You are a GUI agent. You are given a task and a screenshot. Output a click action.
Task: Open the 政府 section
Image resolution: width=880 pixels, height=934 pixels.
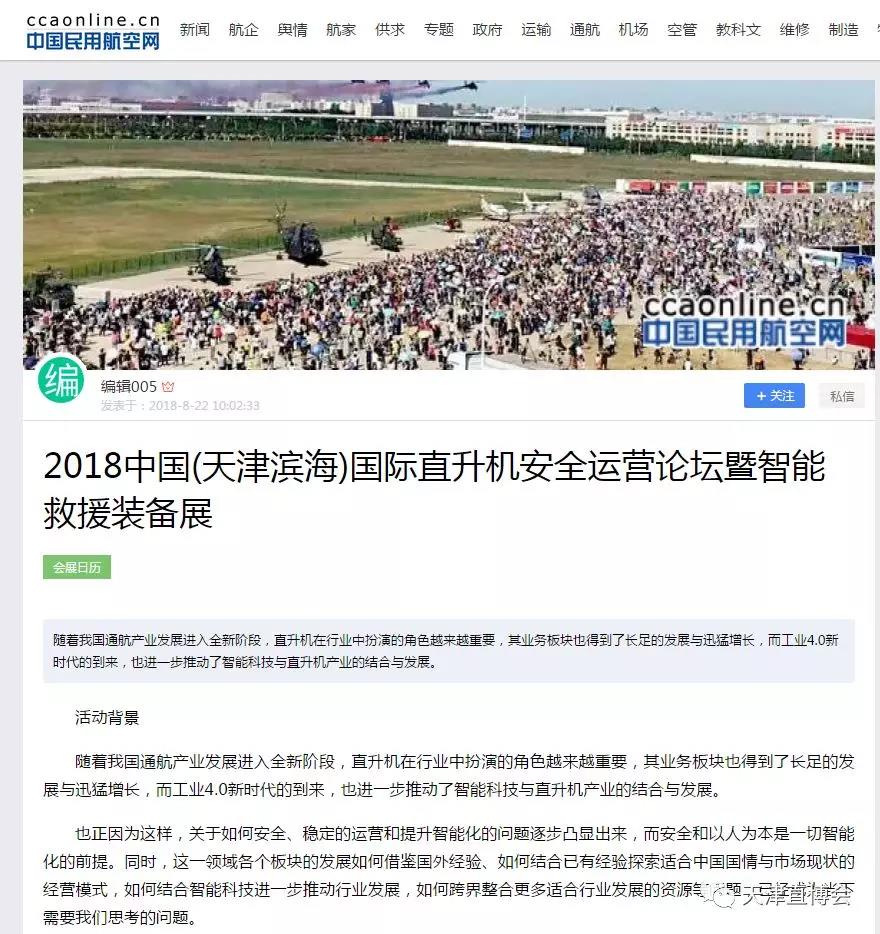point(487,30)
